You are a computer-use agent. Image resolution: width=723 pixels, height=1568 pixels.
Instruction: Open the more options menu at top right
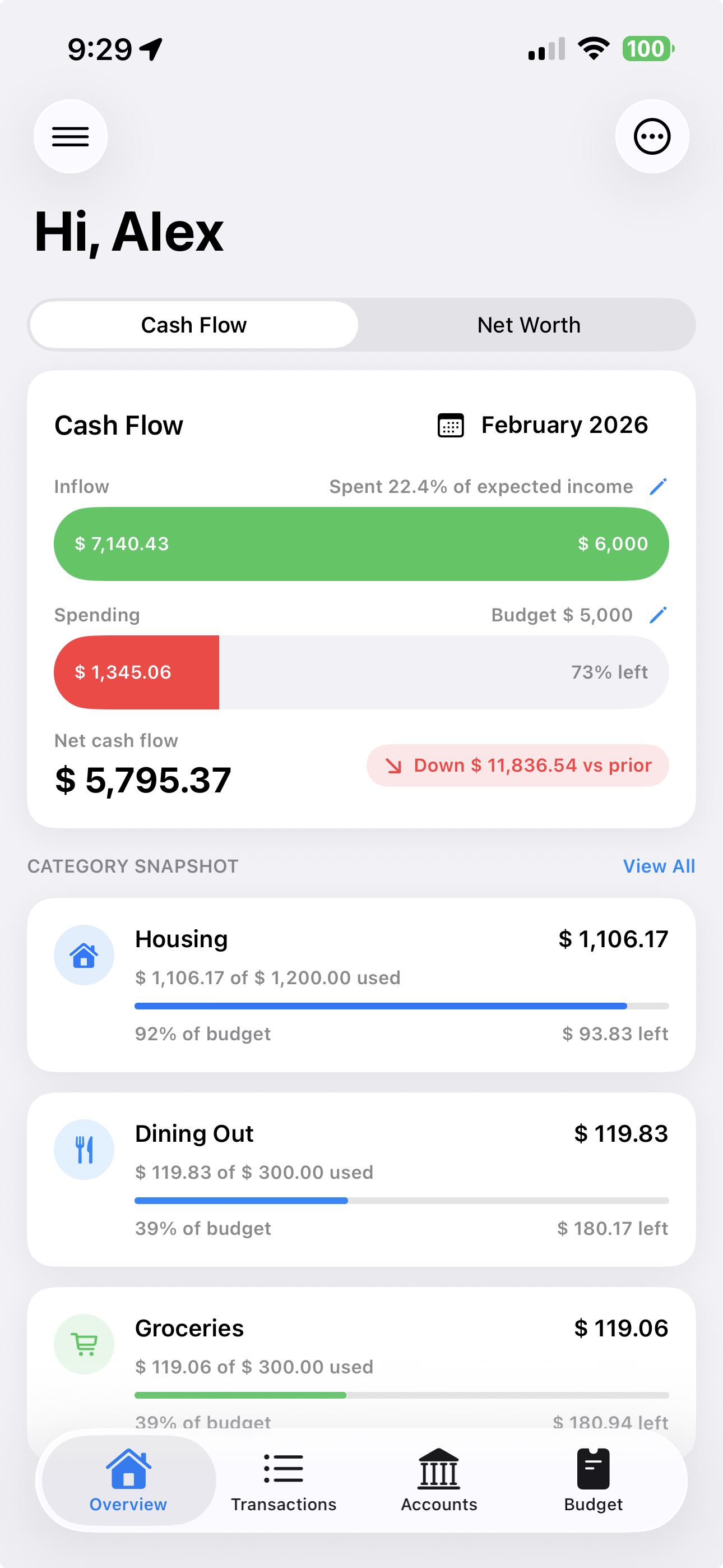click(x=652, y=136)
